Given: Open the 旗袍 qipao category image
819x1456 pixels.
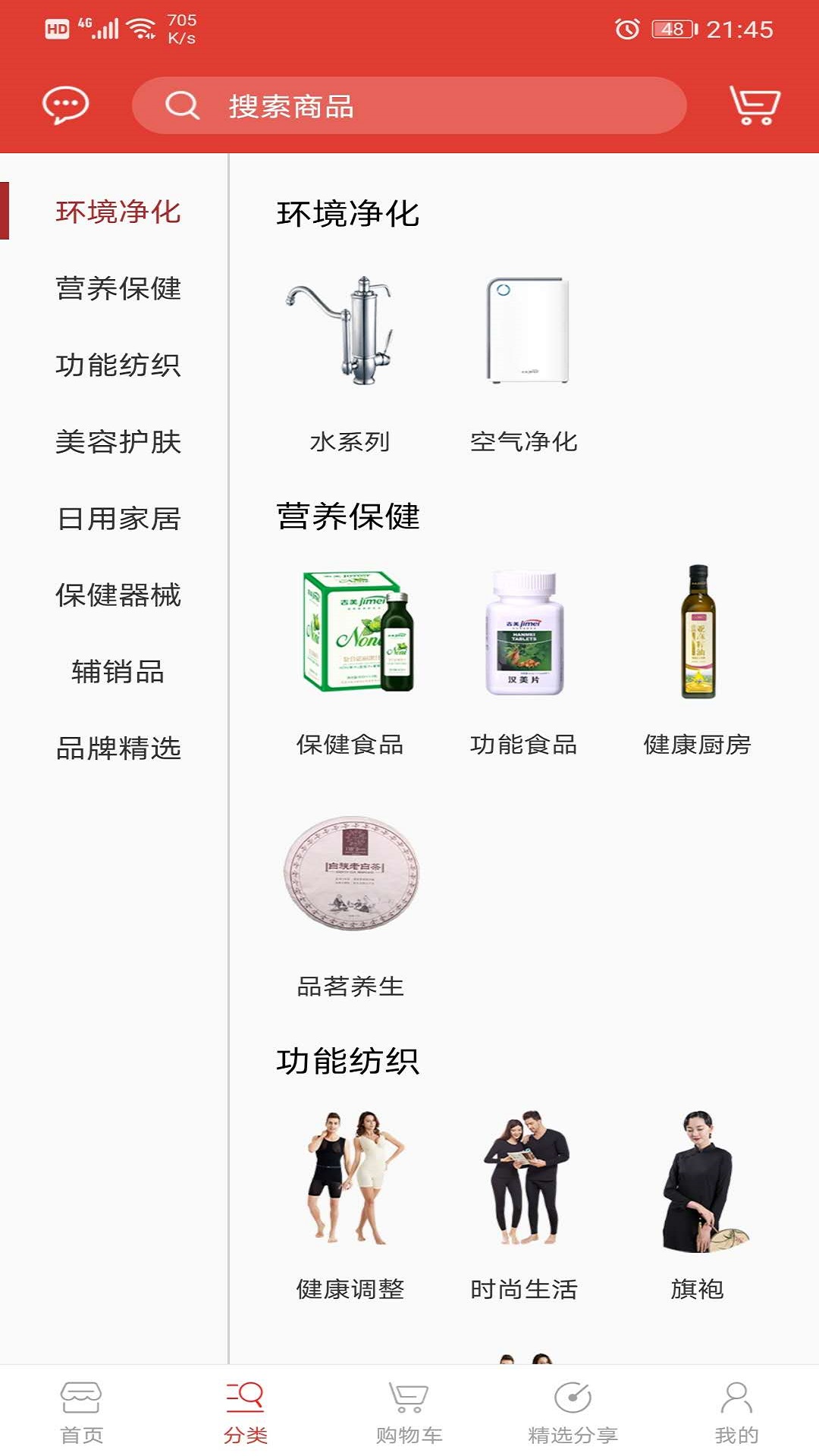Looking at the screenshot, I should coord(698,1179).
